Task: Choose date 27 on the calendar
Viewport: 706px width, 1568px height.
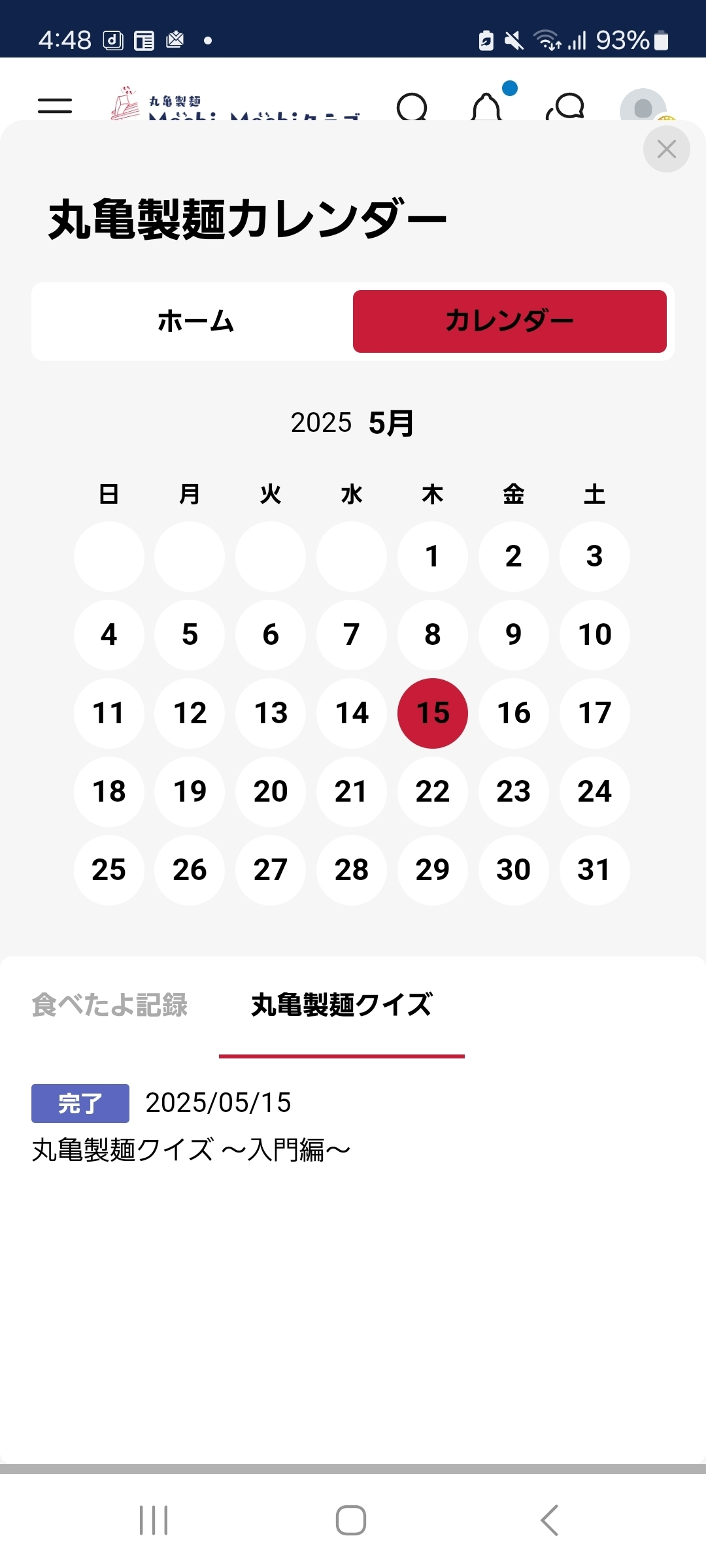Action: [x=271, y=870]
